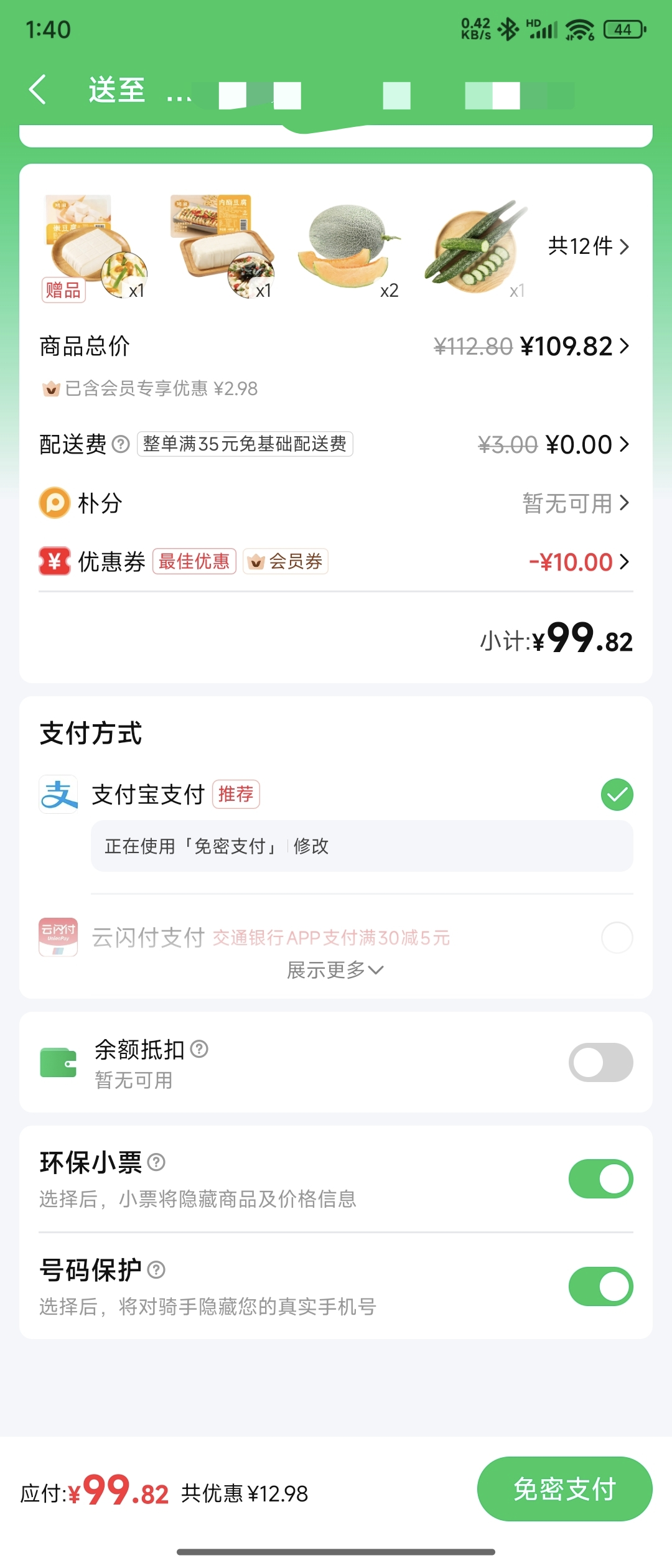Screen dimensions: 672x1568
Task: Show help for 余额抵扣
Action: (199, 1050)
